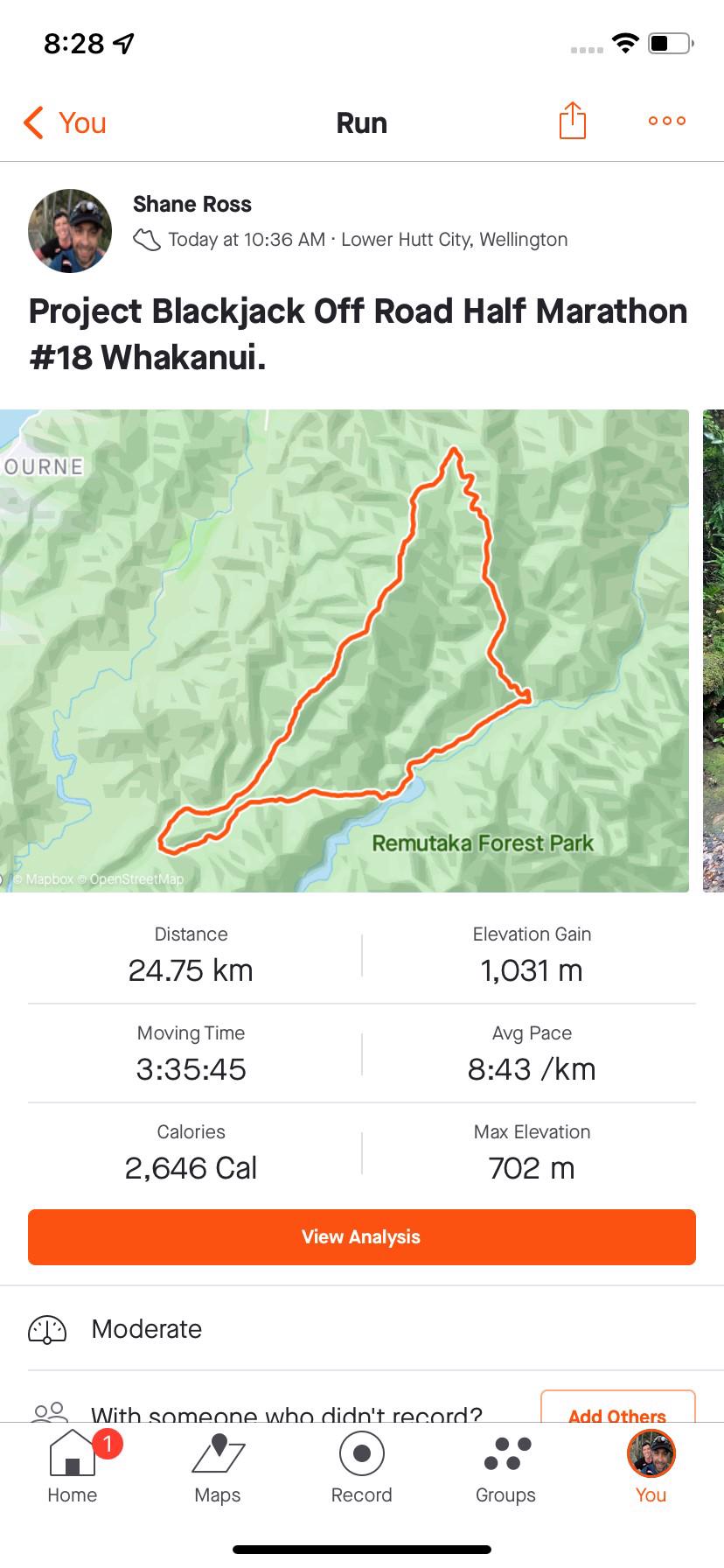This screenshot has width=724, height=1568.
Task: Open the three-dot overflow menu
Action: 666,122
